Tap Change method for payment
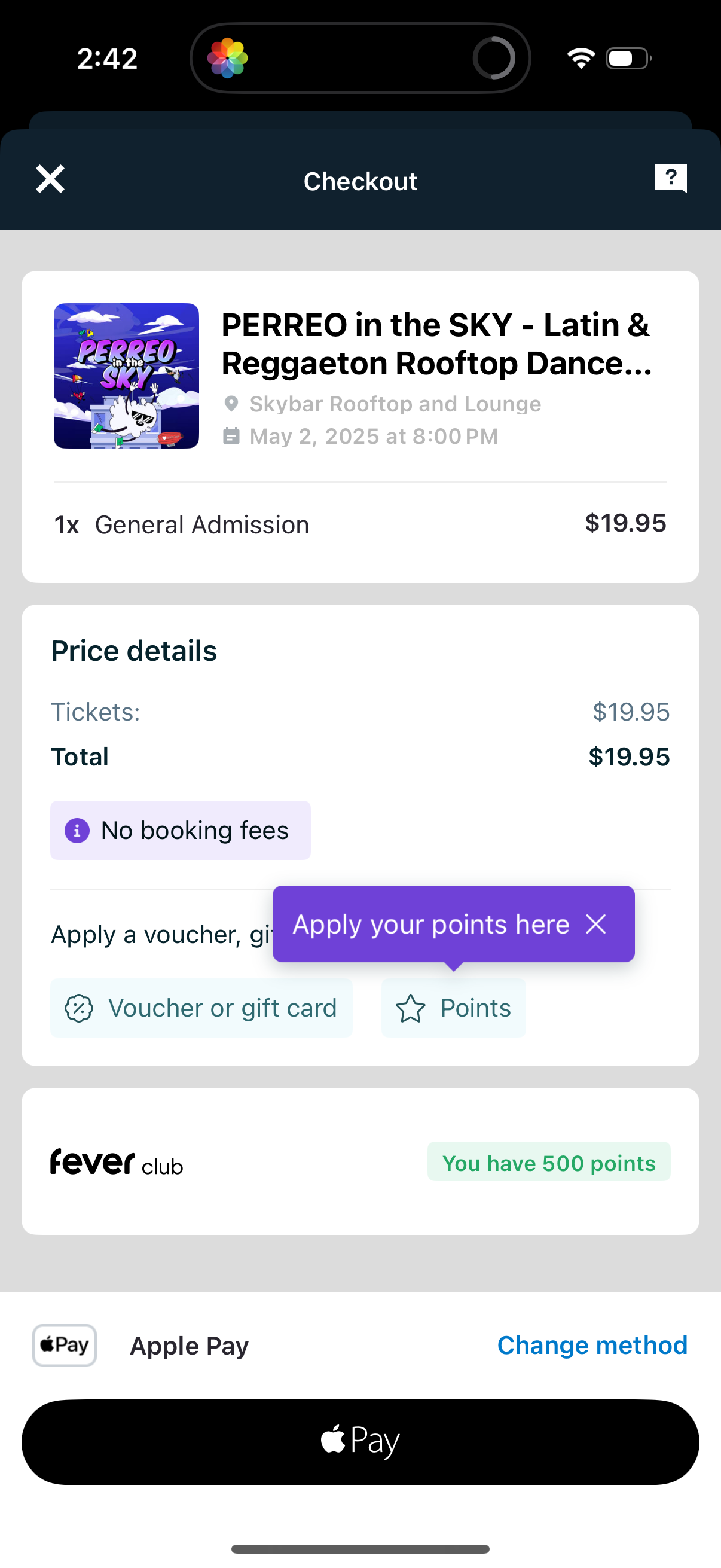721x1568 pixels. point(592,1346)
